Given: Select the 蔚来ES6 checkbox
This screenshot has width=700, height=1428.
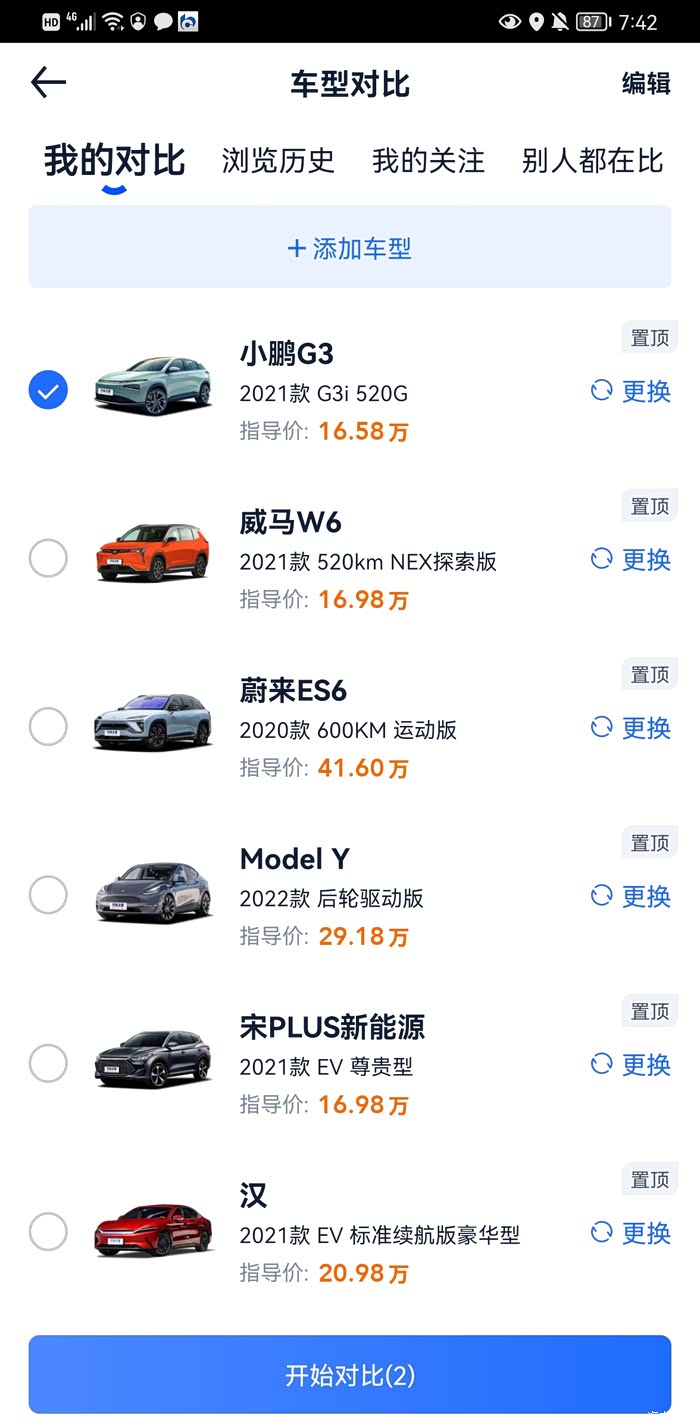Looking at the screenshot, I should [x=48, y=727].
